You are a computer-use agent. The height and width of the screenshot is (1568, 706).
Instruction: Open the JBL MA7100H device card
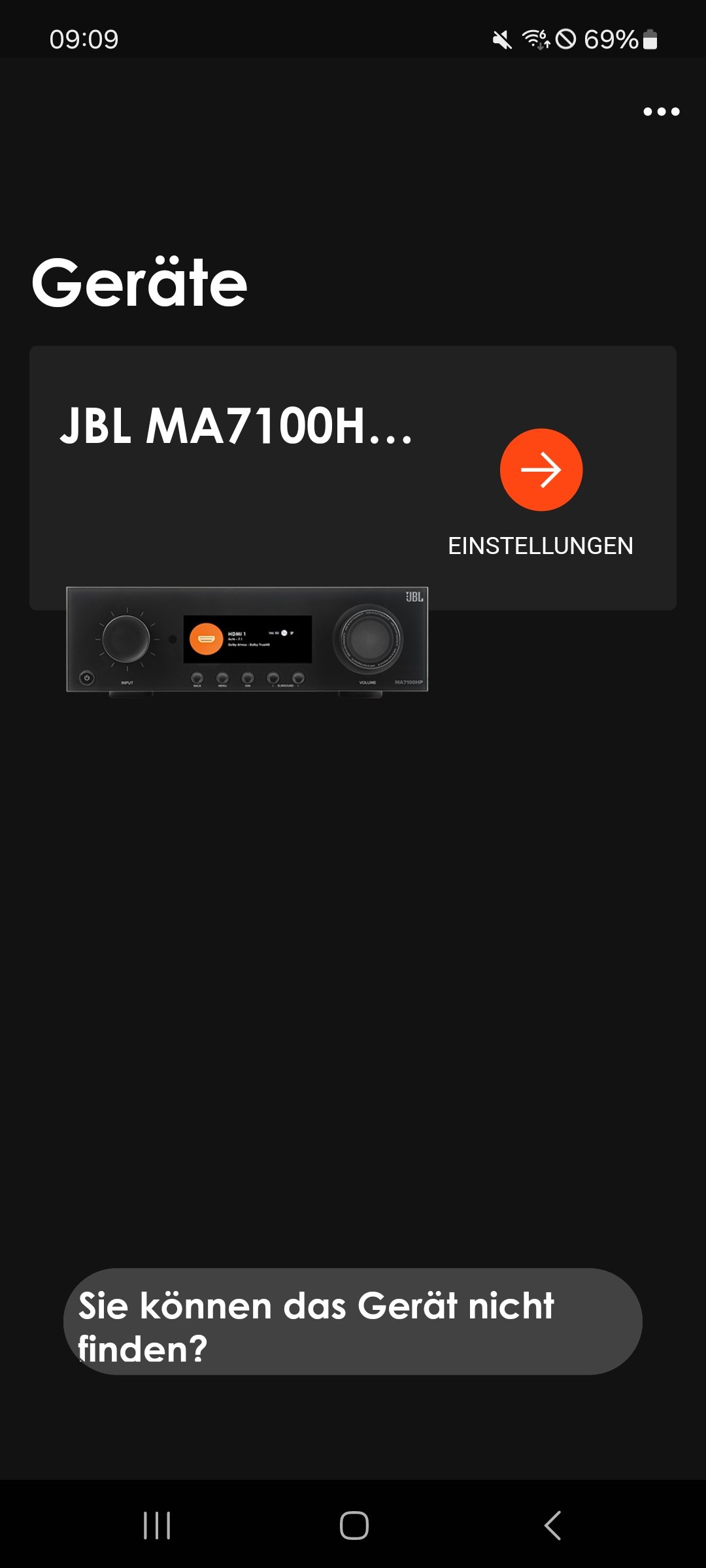353,478
